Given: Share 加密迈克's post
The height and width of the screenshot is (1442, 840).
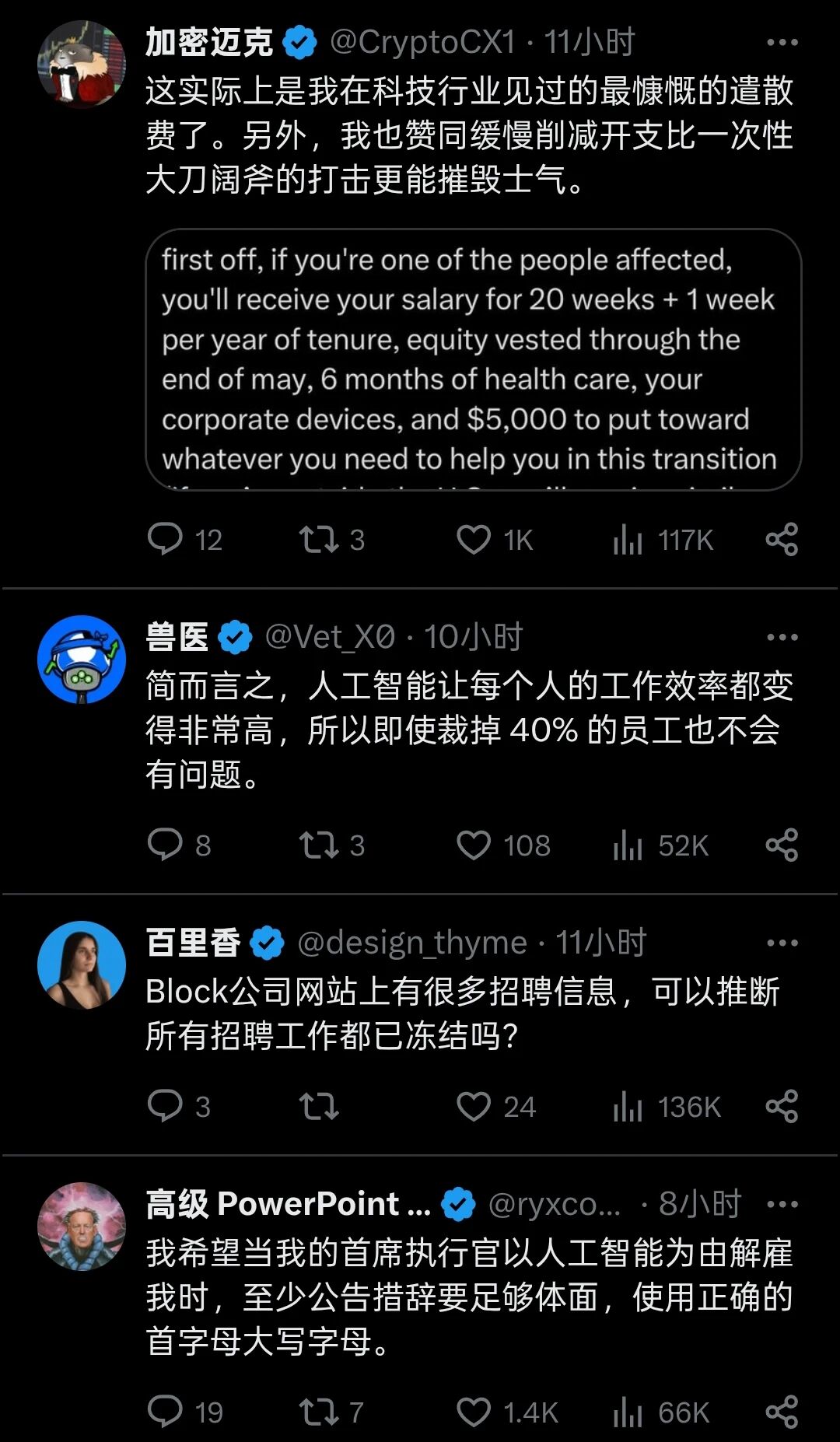Looking at the screenshot, I should (x=782, y=539).
